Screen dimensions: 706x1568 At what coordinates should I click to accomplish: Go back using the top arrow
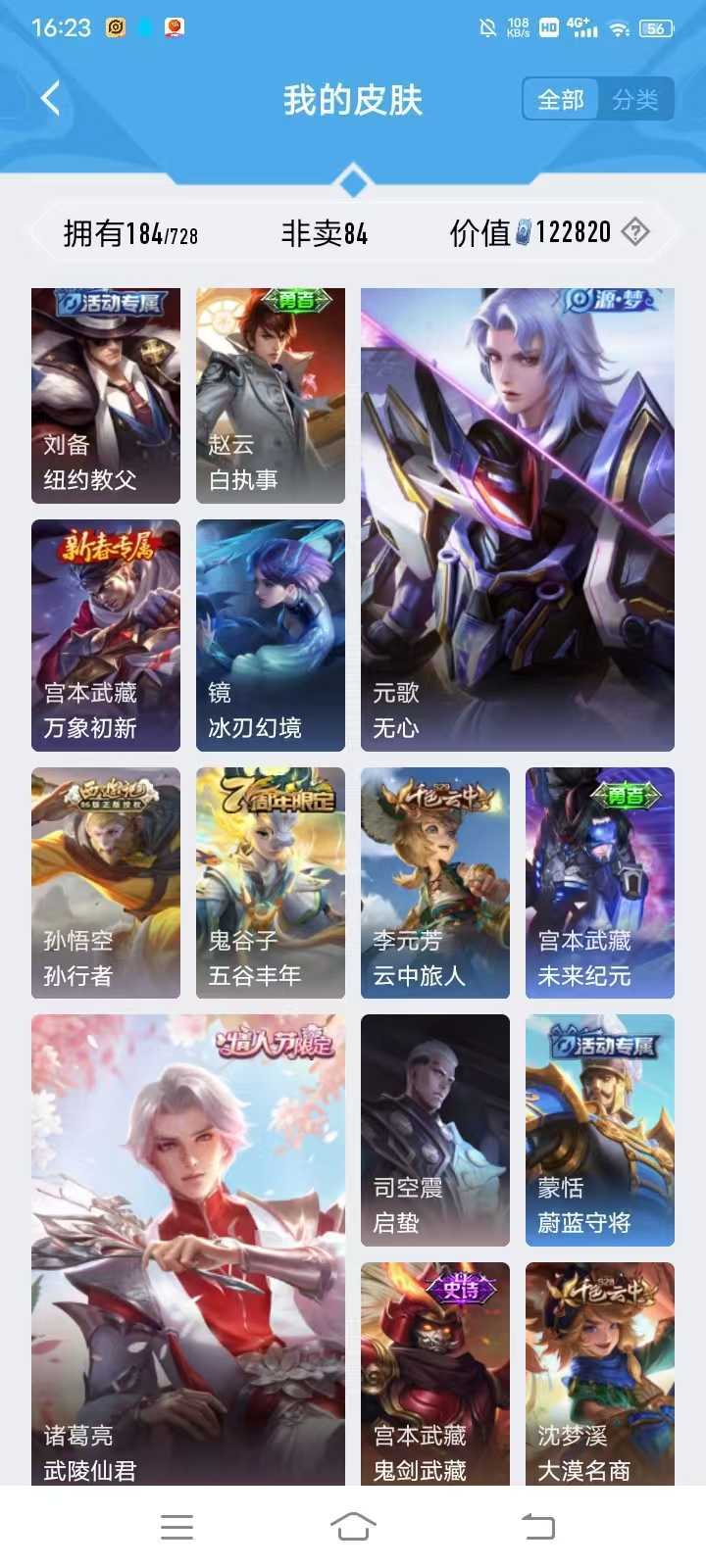(x=51, y=99)
